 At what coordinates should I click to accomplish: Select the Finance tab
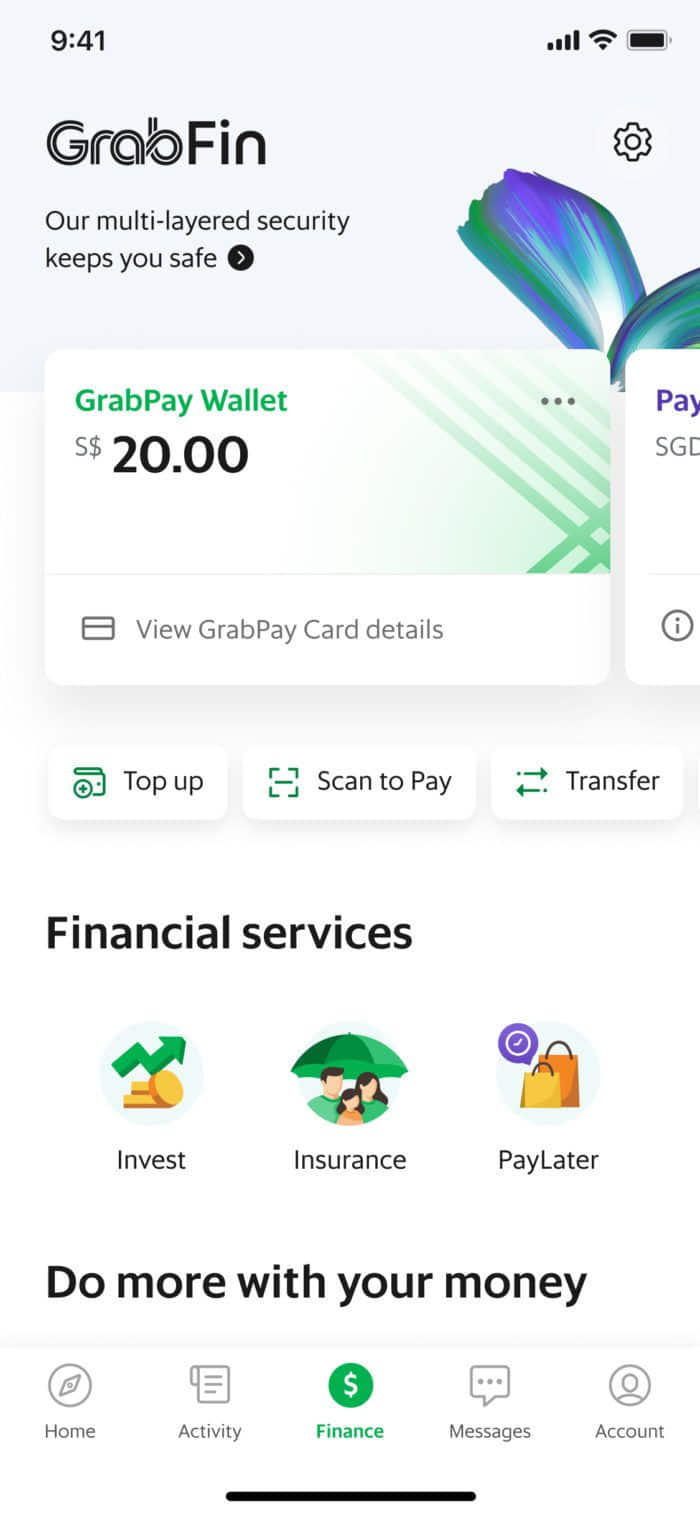pos(350,1402)
